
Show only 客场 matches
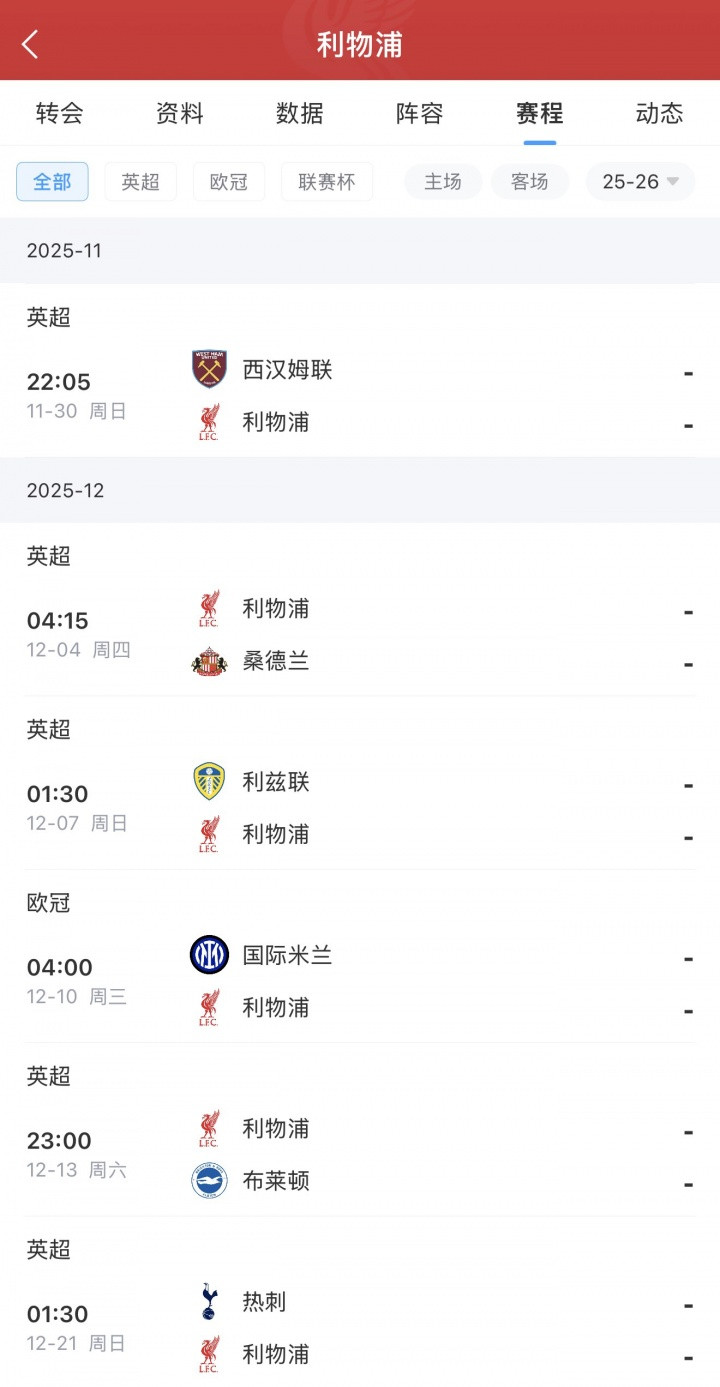point(530,182)
